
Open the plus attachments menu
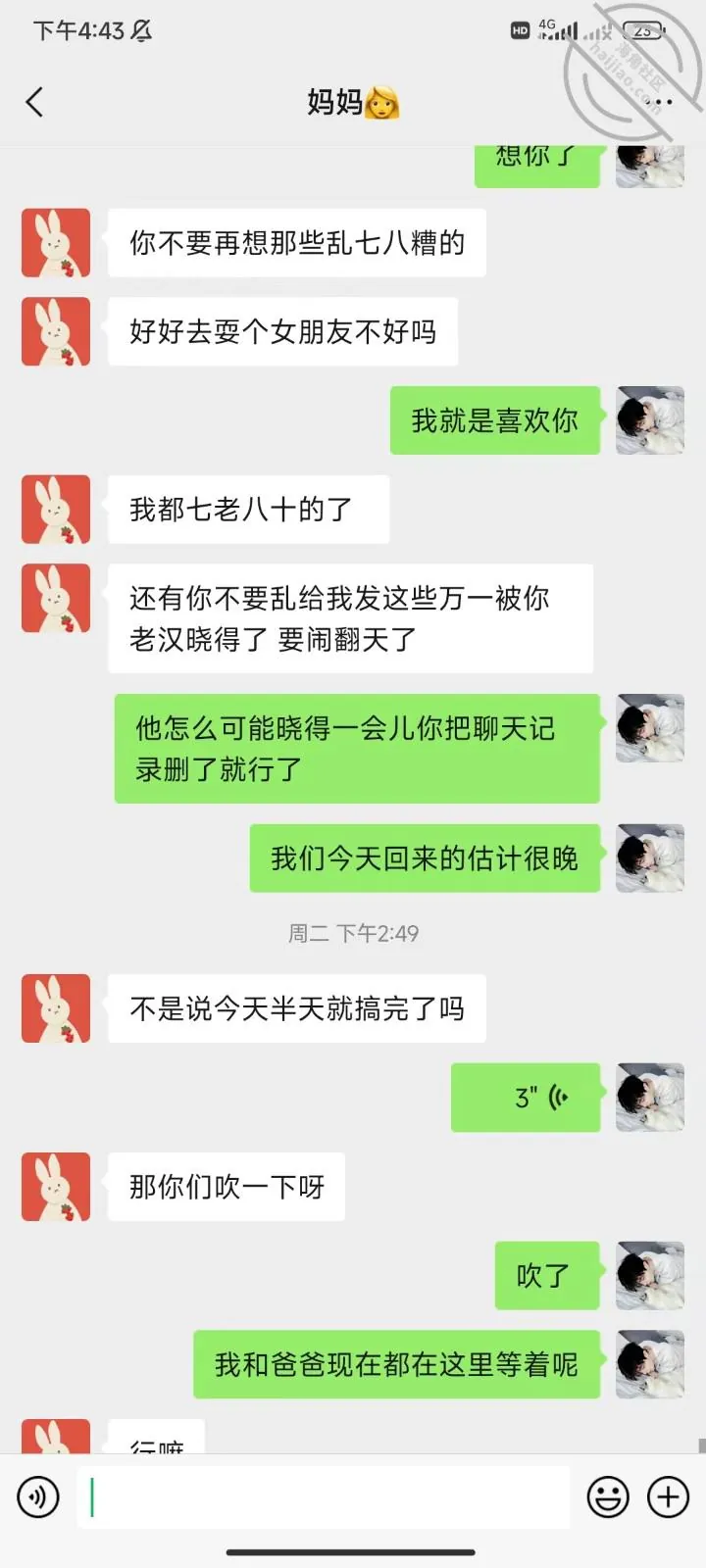669,1497
